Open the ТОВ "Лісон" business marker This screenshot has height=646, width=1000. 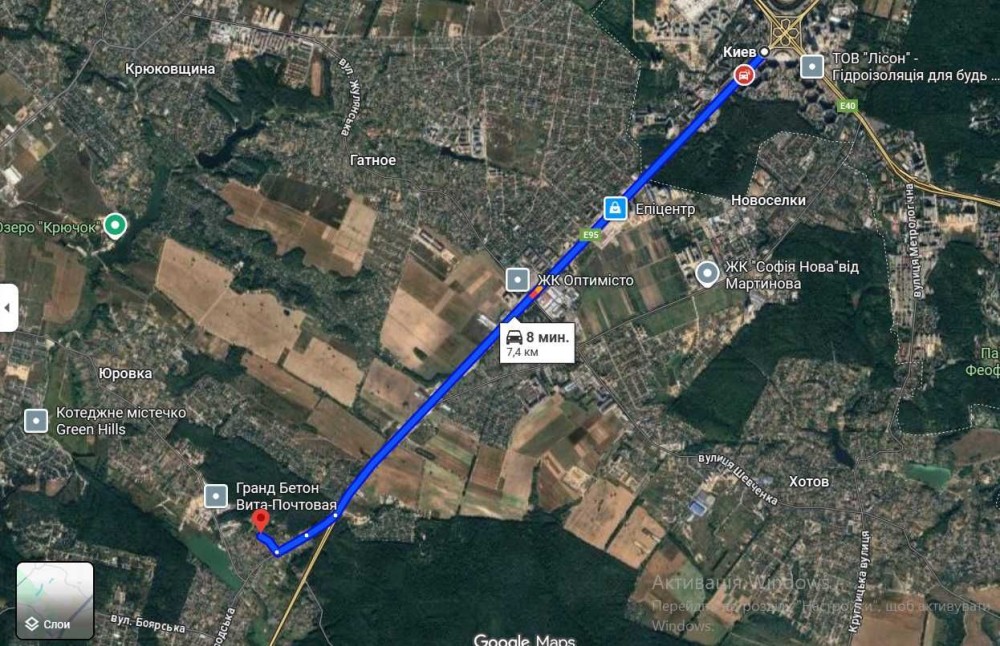pos(813,67)
